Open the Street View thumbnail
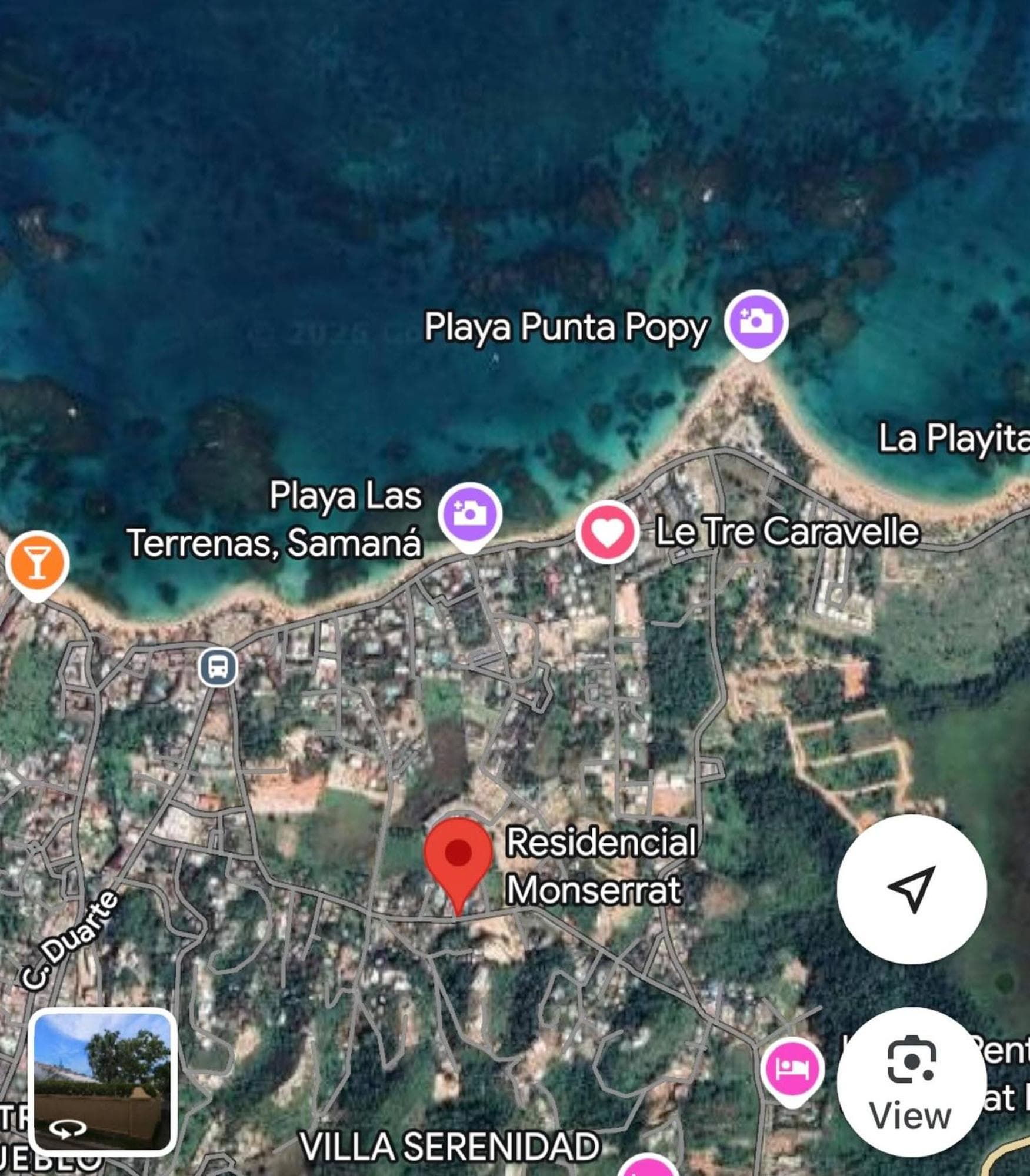Image resolution: width=1030 pixels, height=1176 pixels. 103,1082
